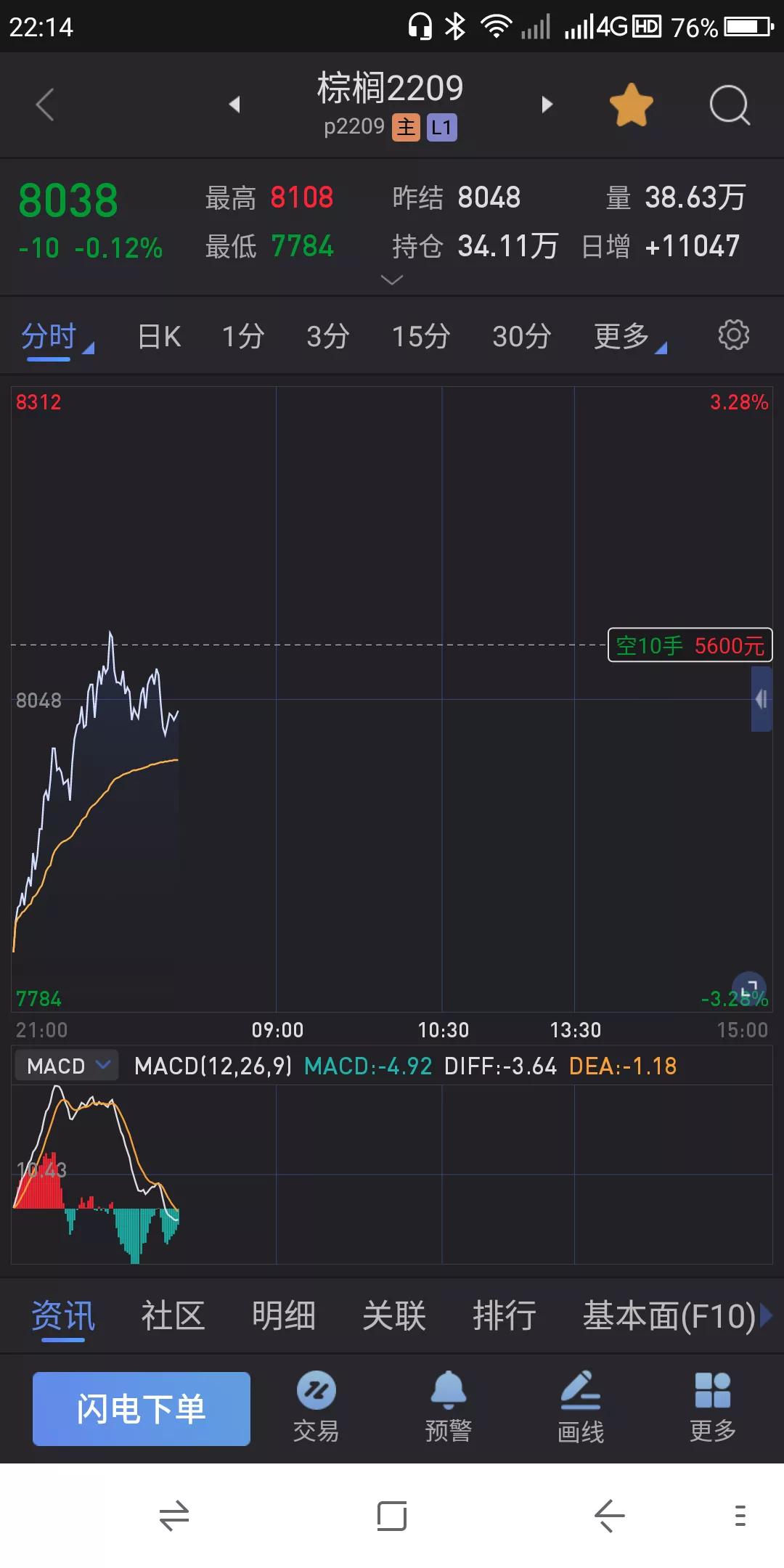Open the MACD indicator dropdown
The image size is (784, 1568).
pyautogui.click(x=67, y=1066)
